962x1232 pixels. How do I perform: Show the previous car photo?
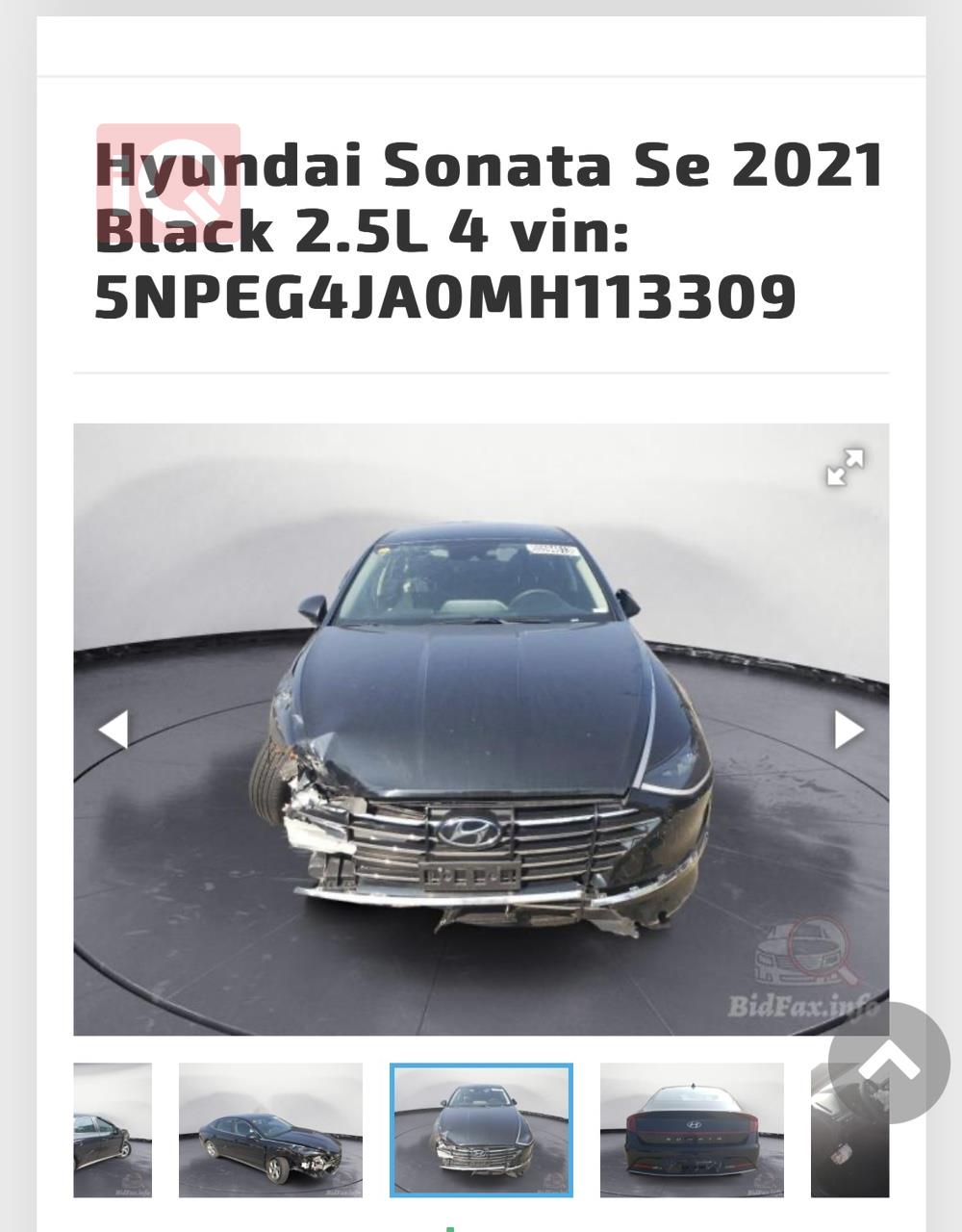pyautogui.click(x=114, y=730)
